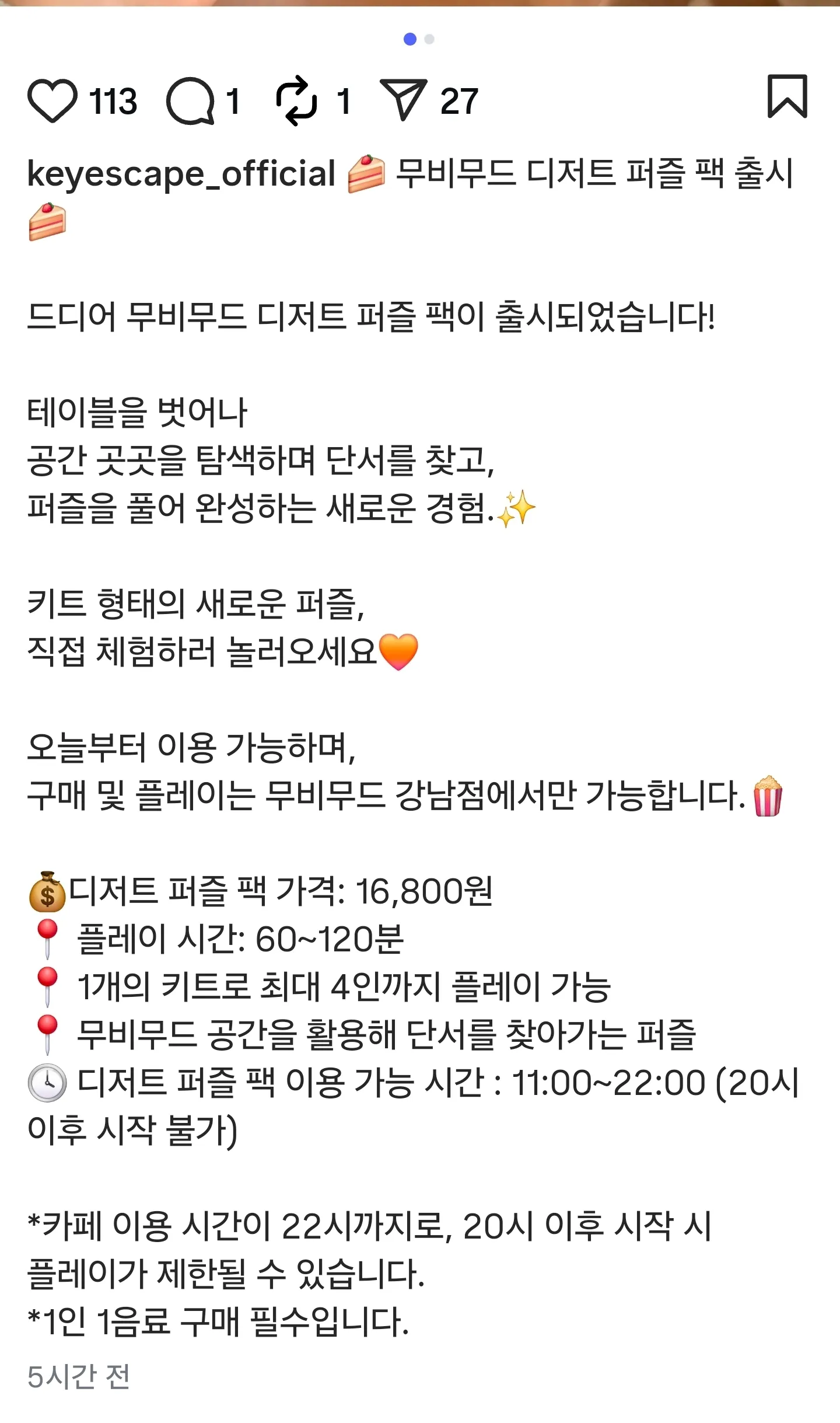Viewport: 840px width, 1423px height.
Task: Share the post via the paper plane icon
Action: pyautogui.click(x=403, y=100)
